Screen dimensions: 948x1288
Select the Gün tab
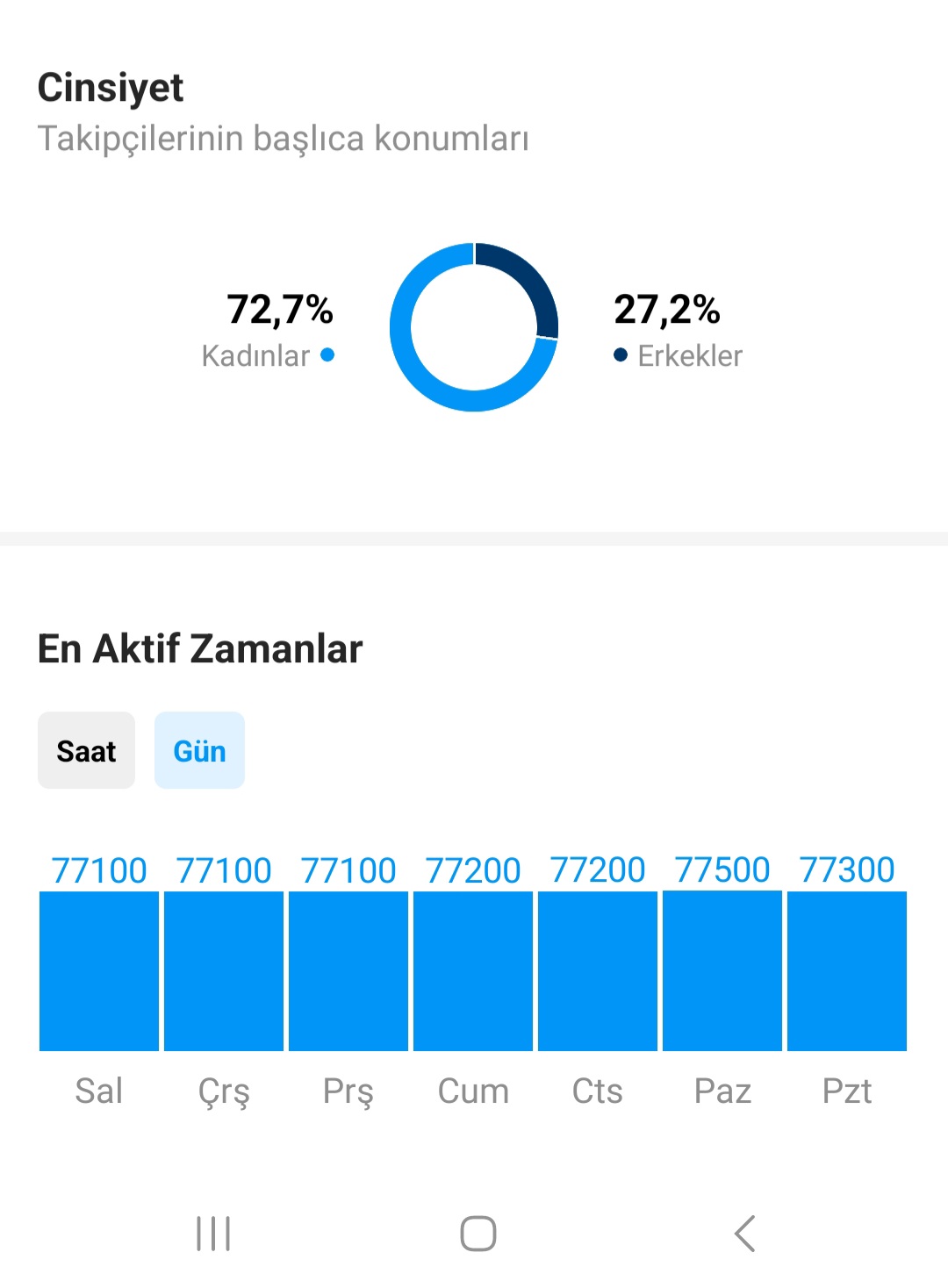click(x=199, y=750)
